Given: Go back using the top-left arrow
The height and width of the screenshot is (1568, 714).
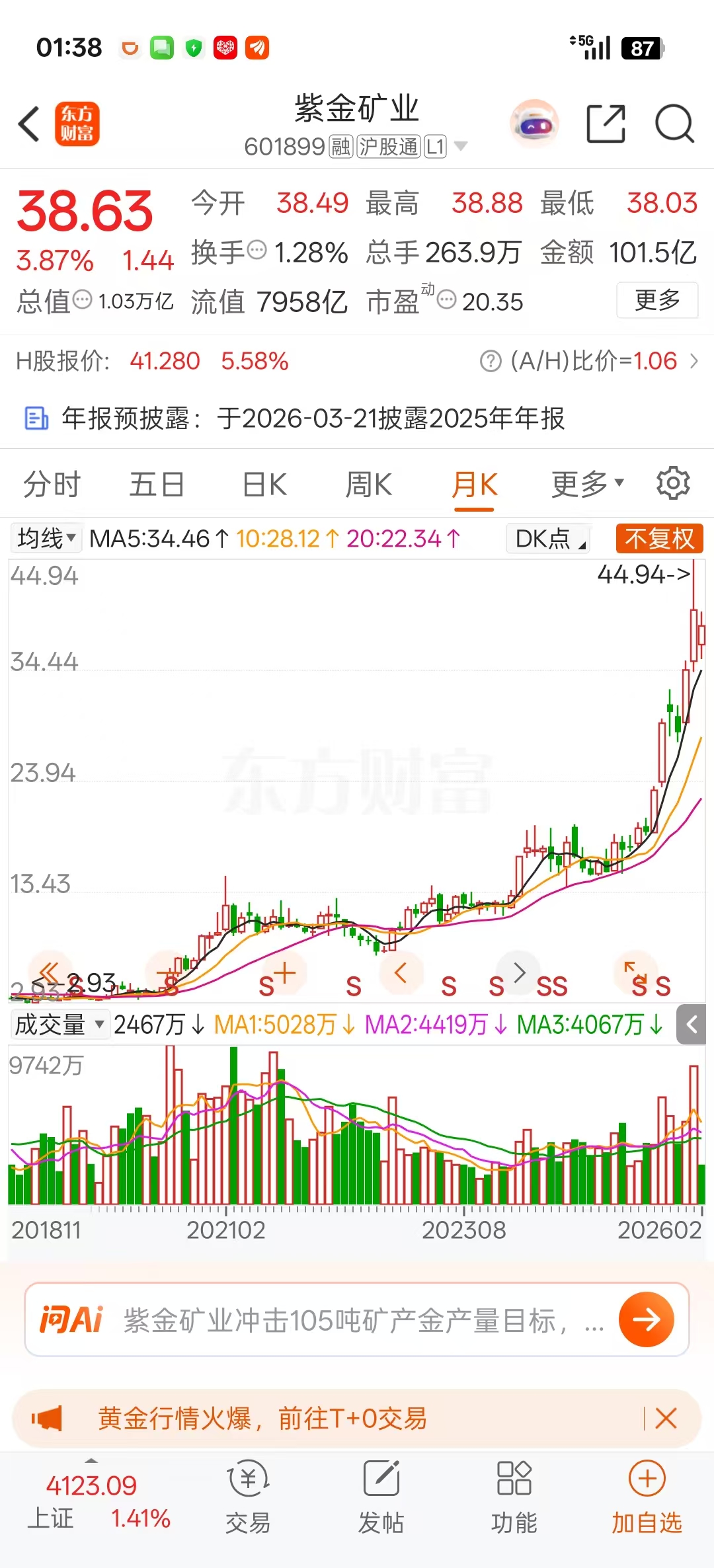Looking at the screenshot, I should coord(30,124).
